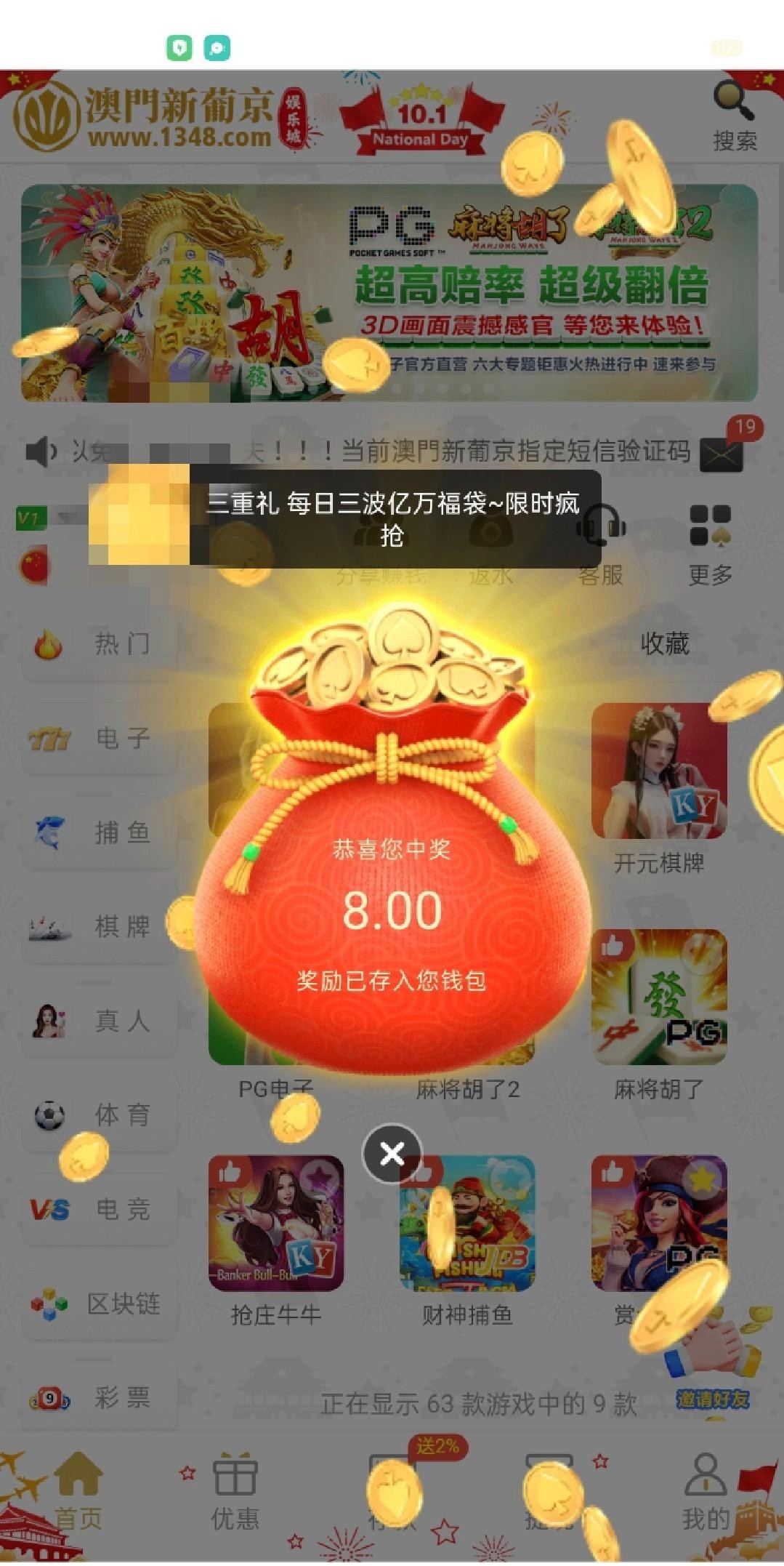The image size is (784, 1566).
Task: Switch to the 棋牌 category
Action: pyautogui.click(x=100, y=927)
